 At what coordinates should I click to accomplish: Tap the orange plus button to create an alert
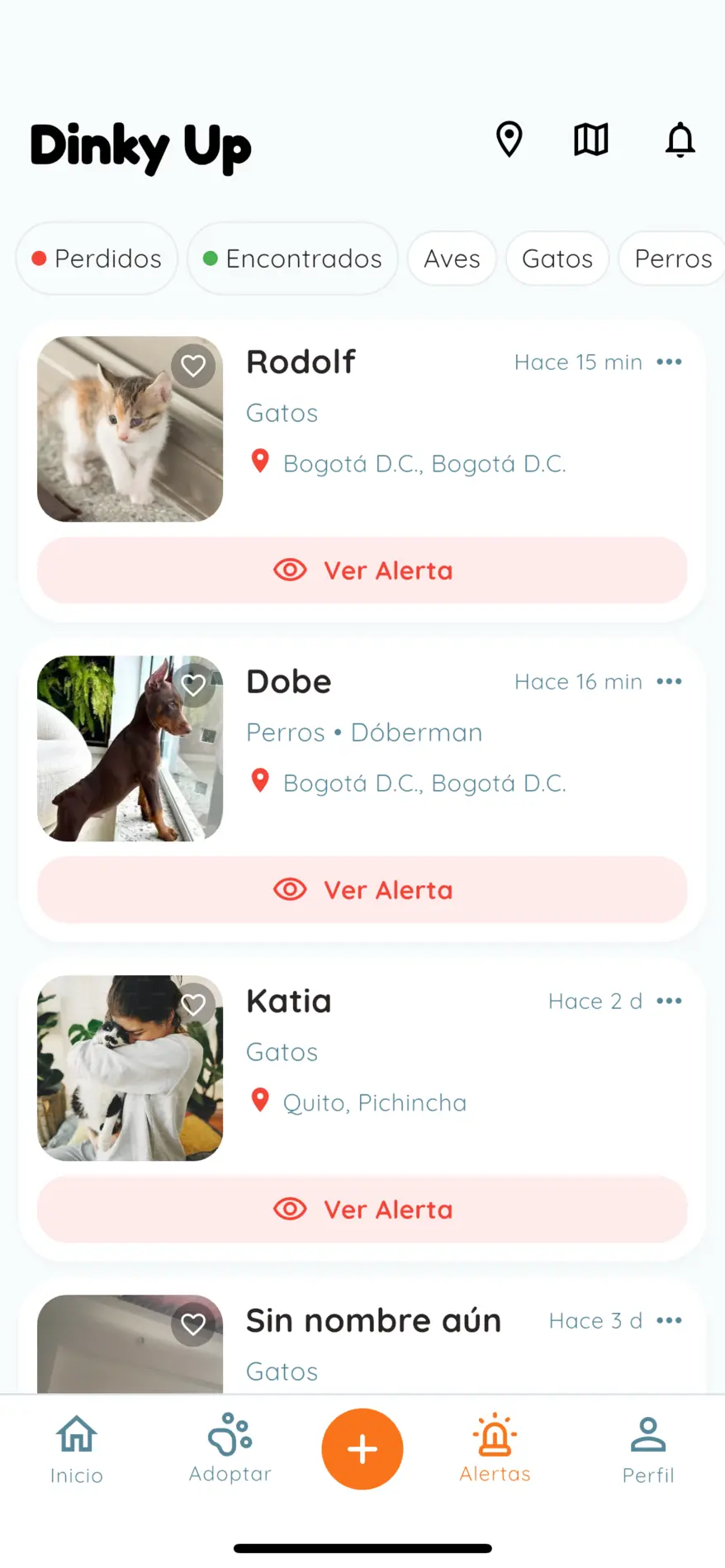(362, 1449)
